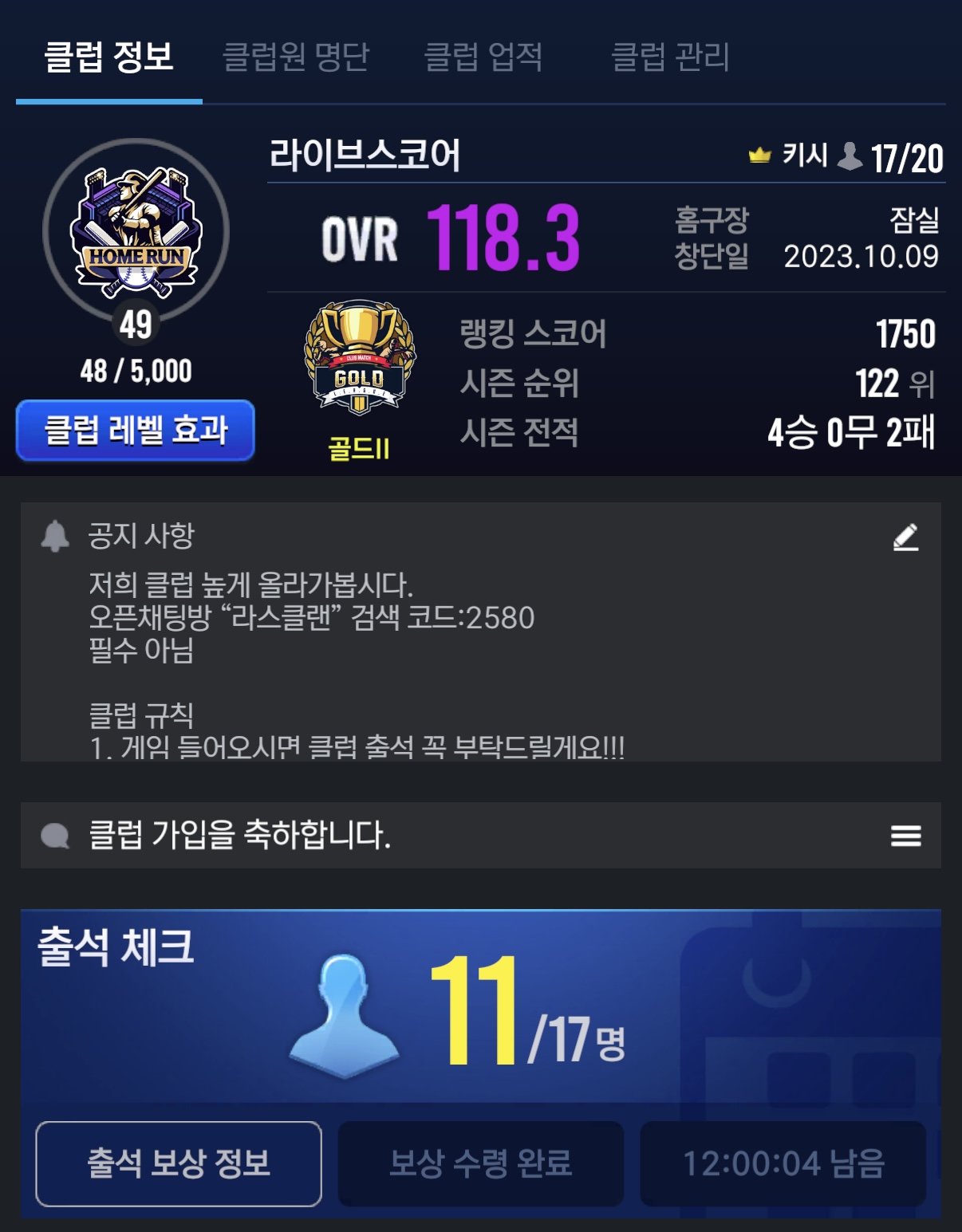Select the 클럽 정보 tab
Image resolution: width=962 pixels, height=1232 pixels.
click(x=109, y=57)
